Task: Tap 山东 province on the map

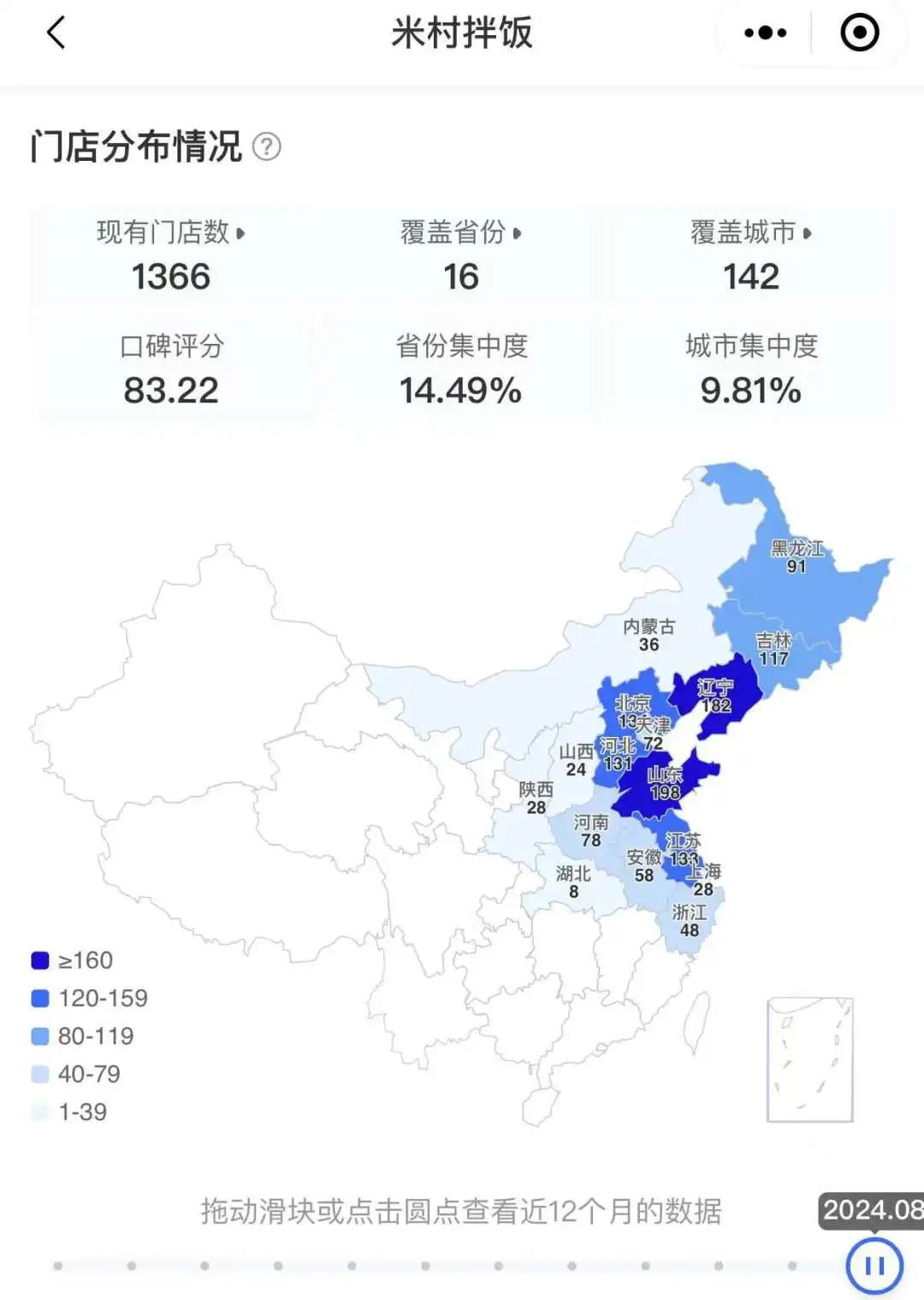Action: tap(664, 783)
